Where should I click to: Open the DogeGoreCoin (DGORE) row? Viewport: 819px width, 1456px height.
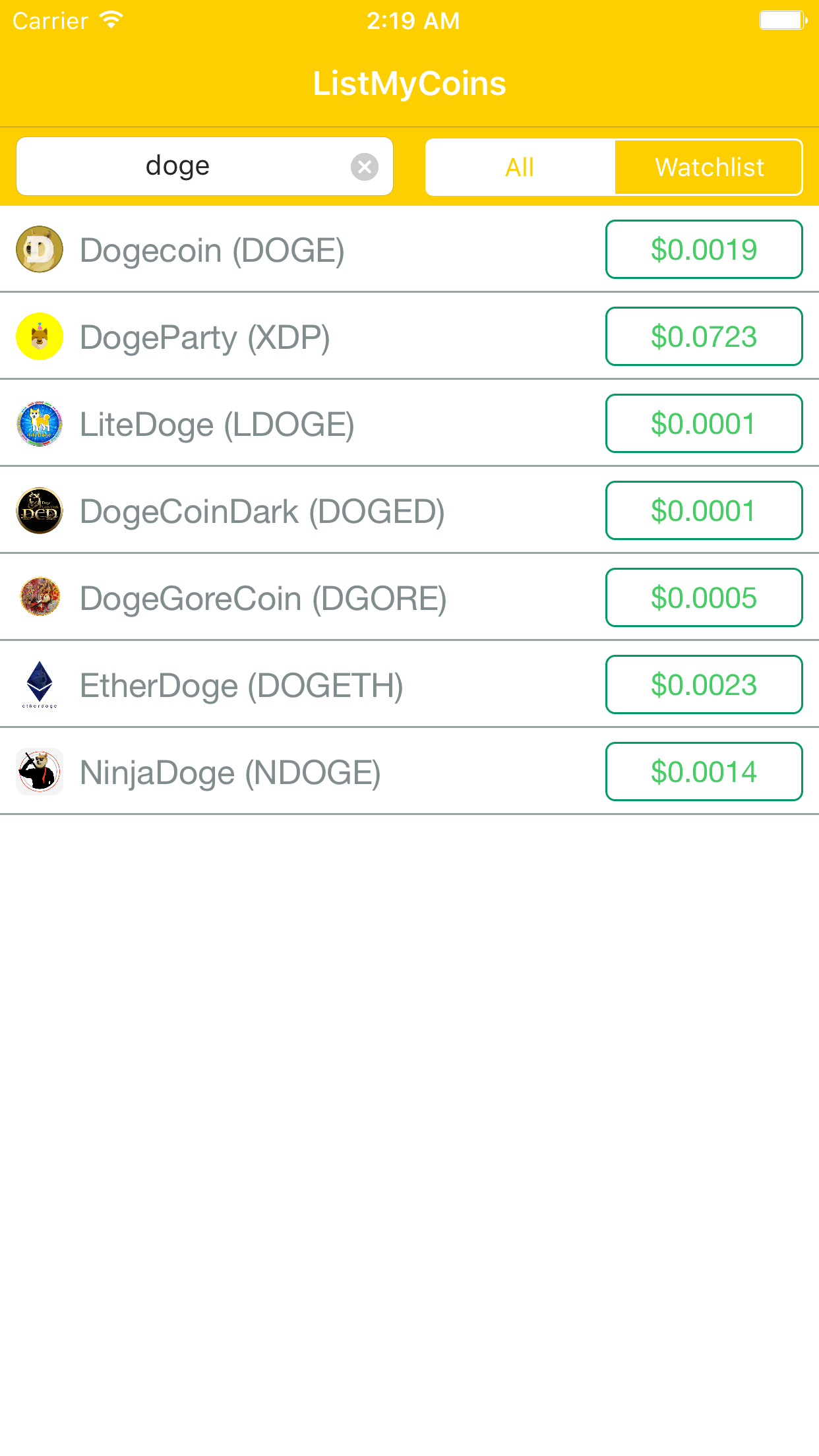409,597
